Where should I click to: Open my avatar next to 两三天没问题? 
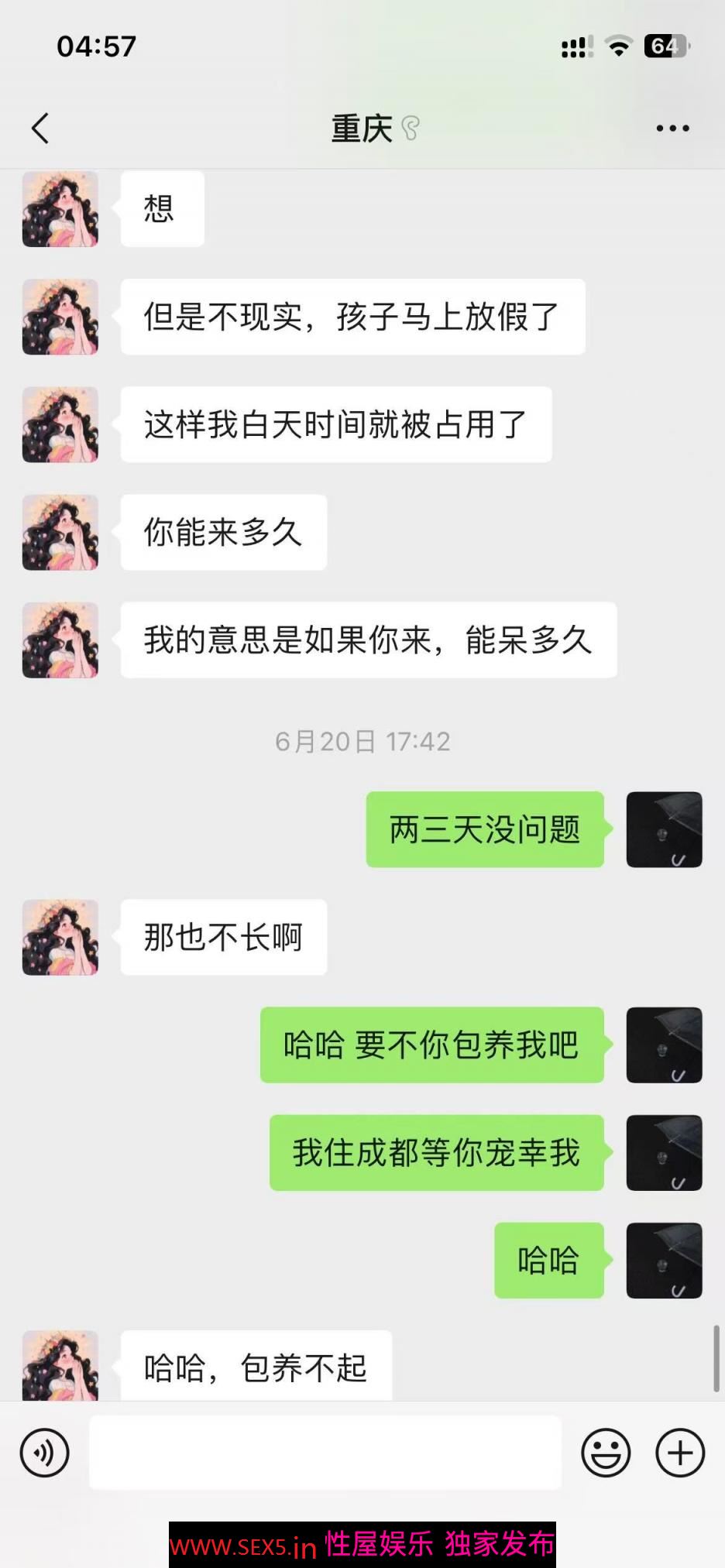(x=664, y=829)
